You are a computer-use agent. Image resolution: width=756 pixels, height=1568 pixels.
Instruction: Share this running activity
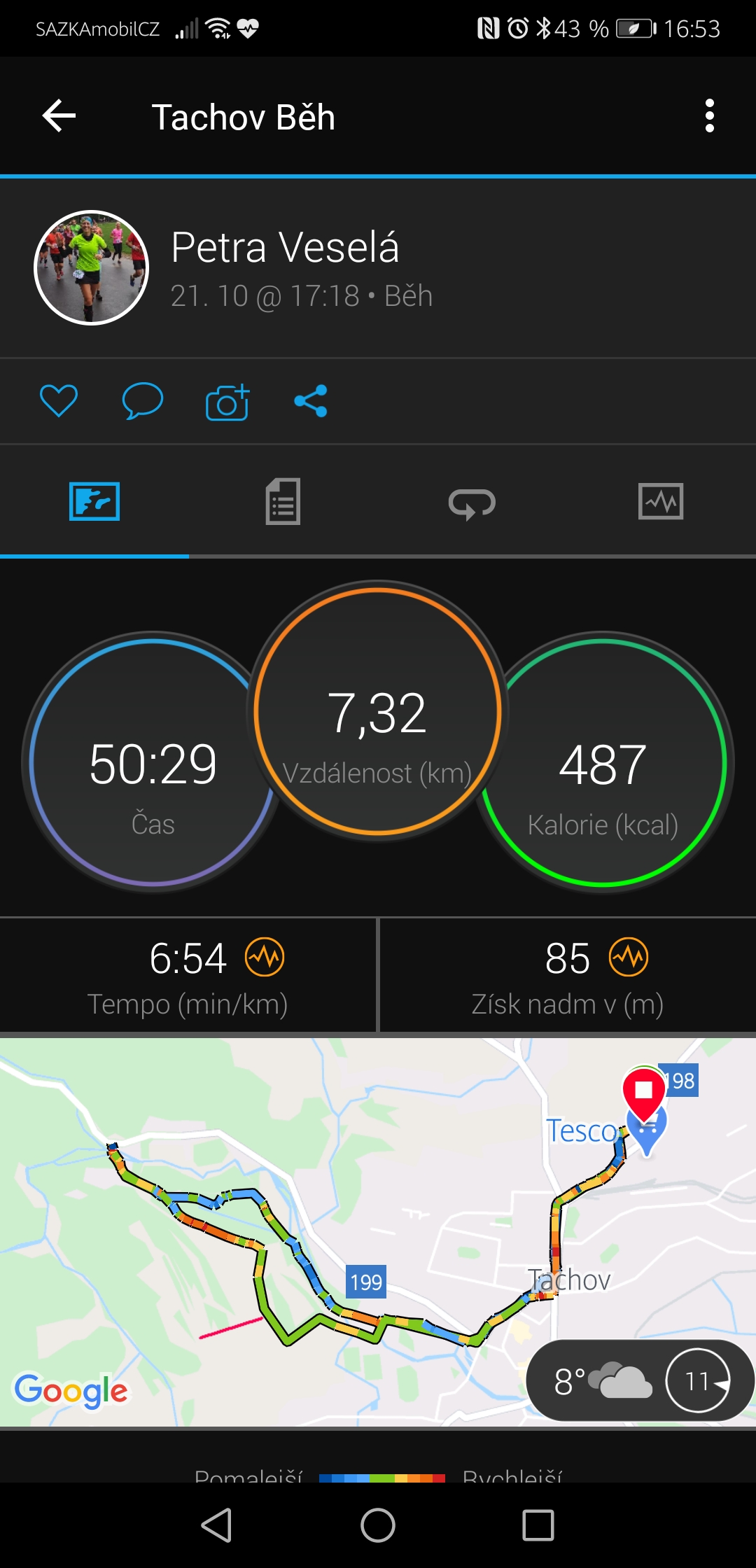(311, 401)
